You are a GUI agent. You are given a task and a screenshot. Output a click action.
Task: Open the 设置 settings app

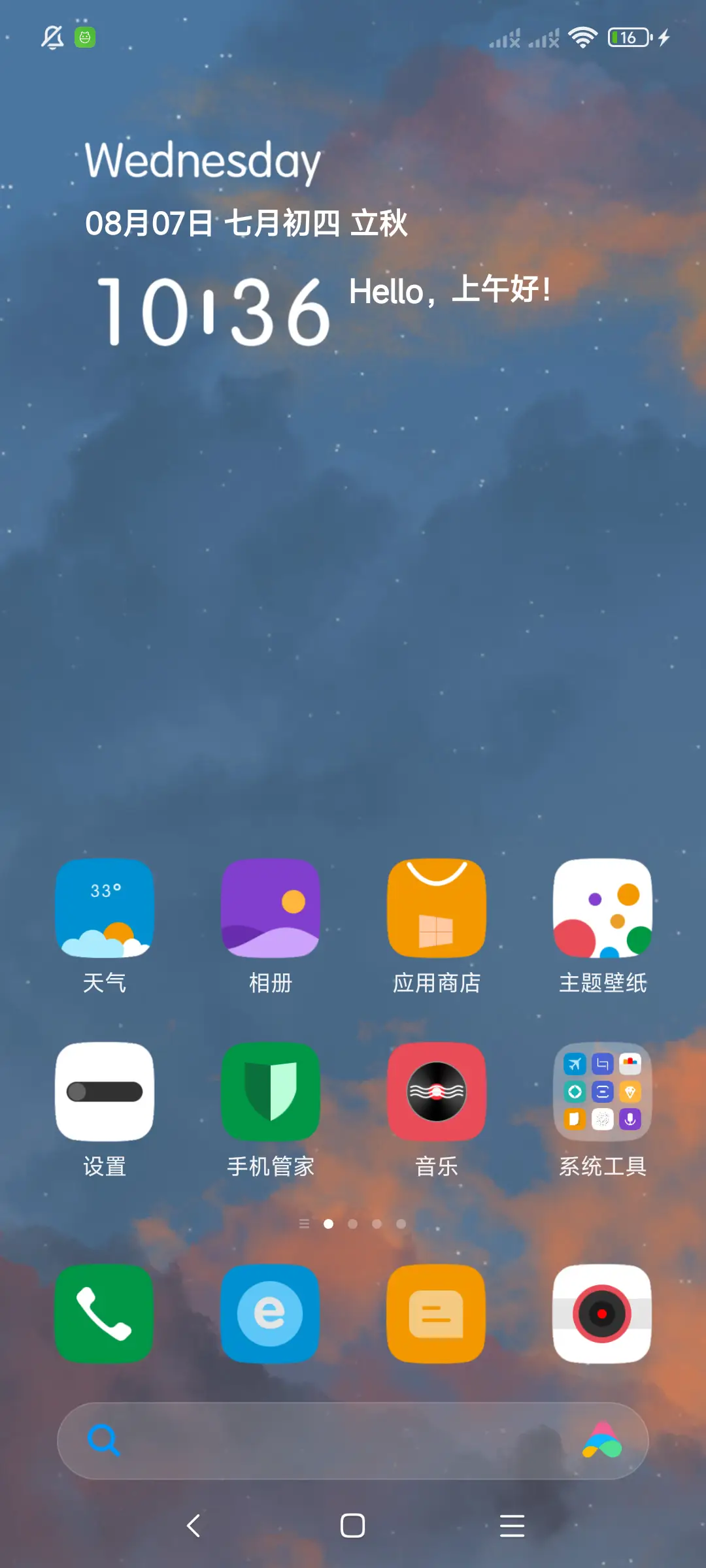105,1092
